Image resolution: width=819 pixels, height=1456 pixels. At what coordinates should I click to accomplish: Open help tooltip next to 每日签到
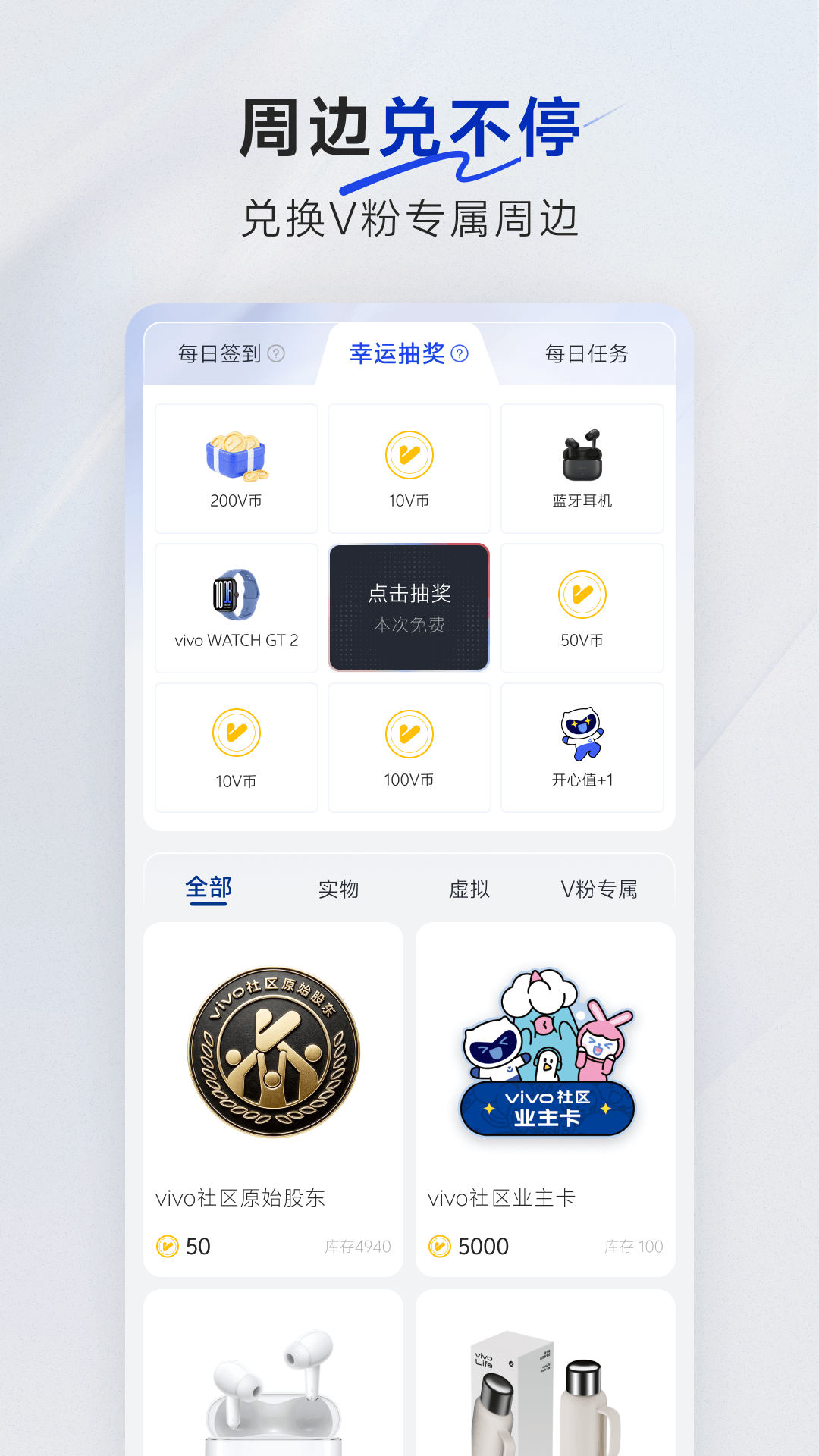(x=278, y=353)
